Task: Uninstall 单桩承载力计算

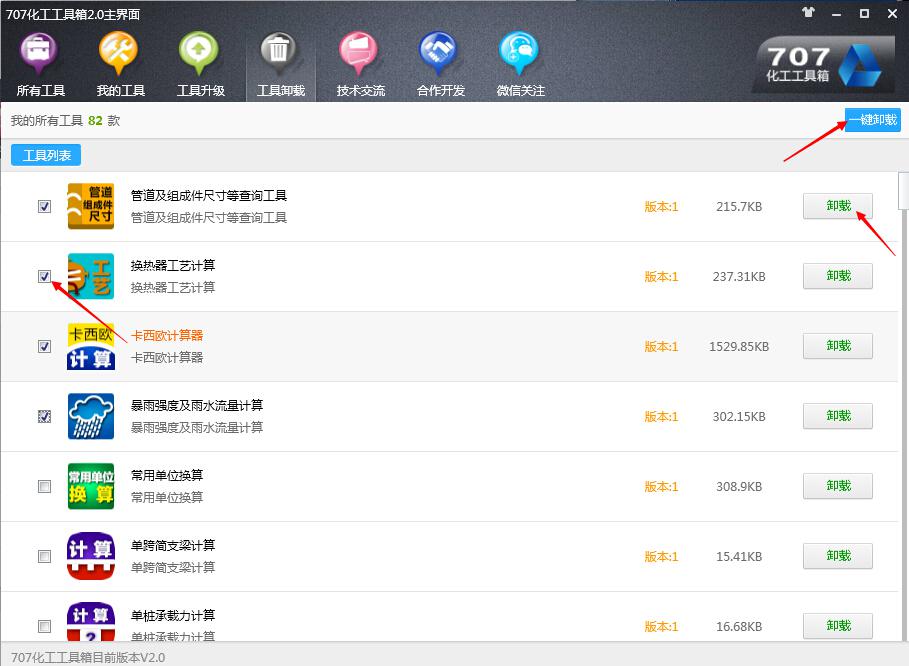Action: click(x=838, y=626)
